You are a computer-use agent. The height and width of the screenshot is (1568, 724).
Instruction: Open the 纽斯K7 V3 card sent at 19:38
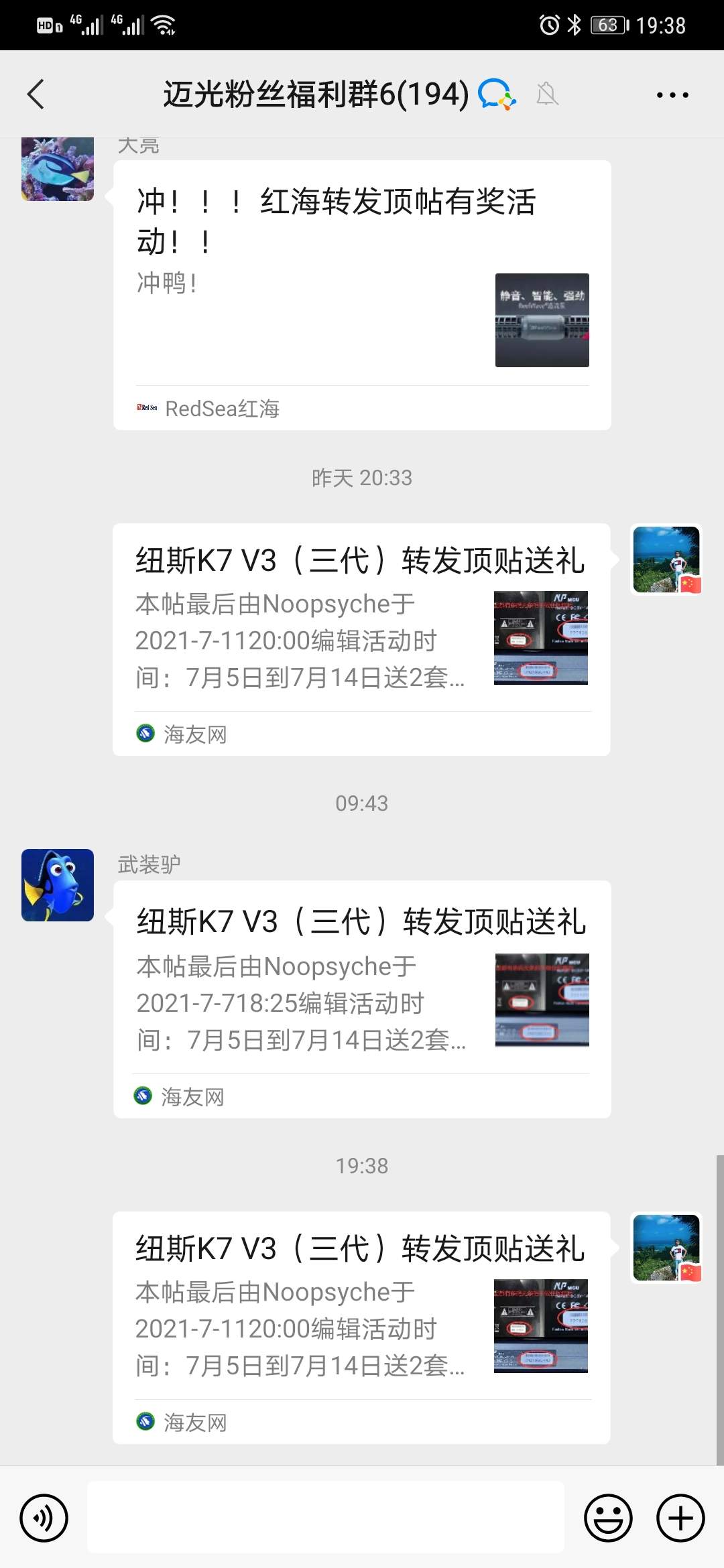tap(362, 1327)
